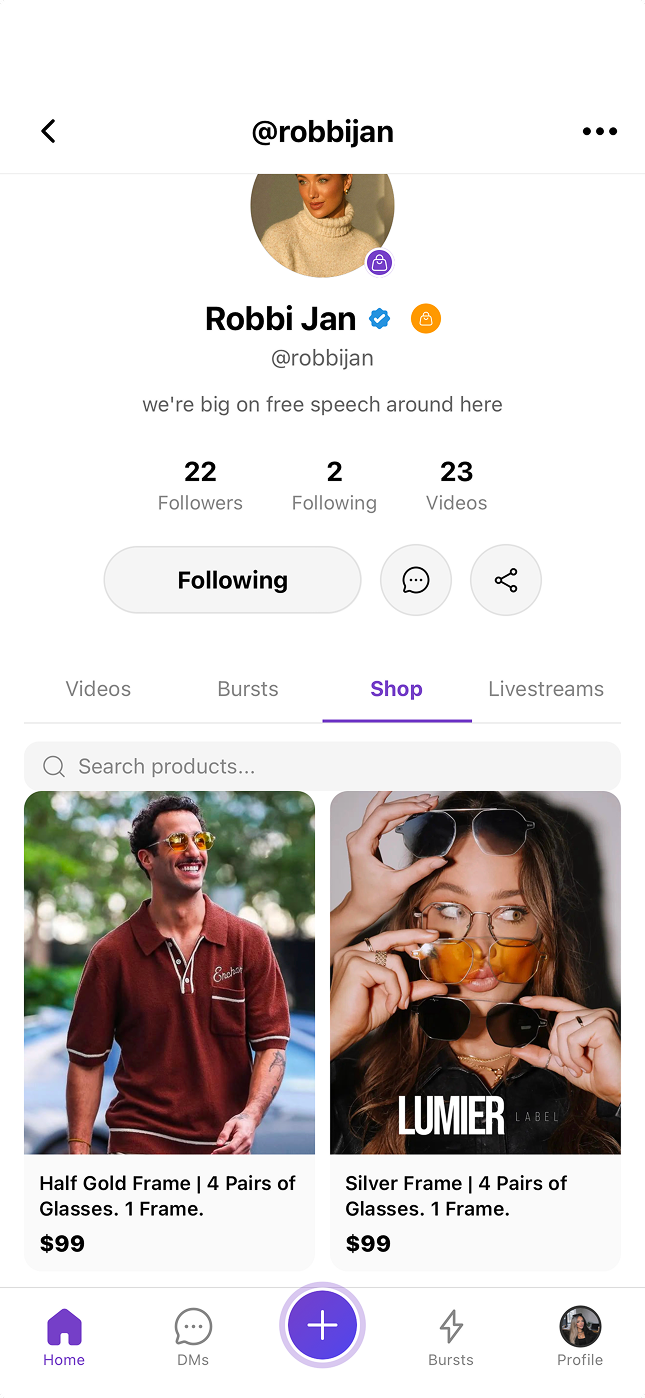View the 2 Following list
Viewport: 645px width, 1398px height.
pos(334,485)
